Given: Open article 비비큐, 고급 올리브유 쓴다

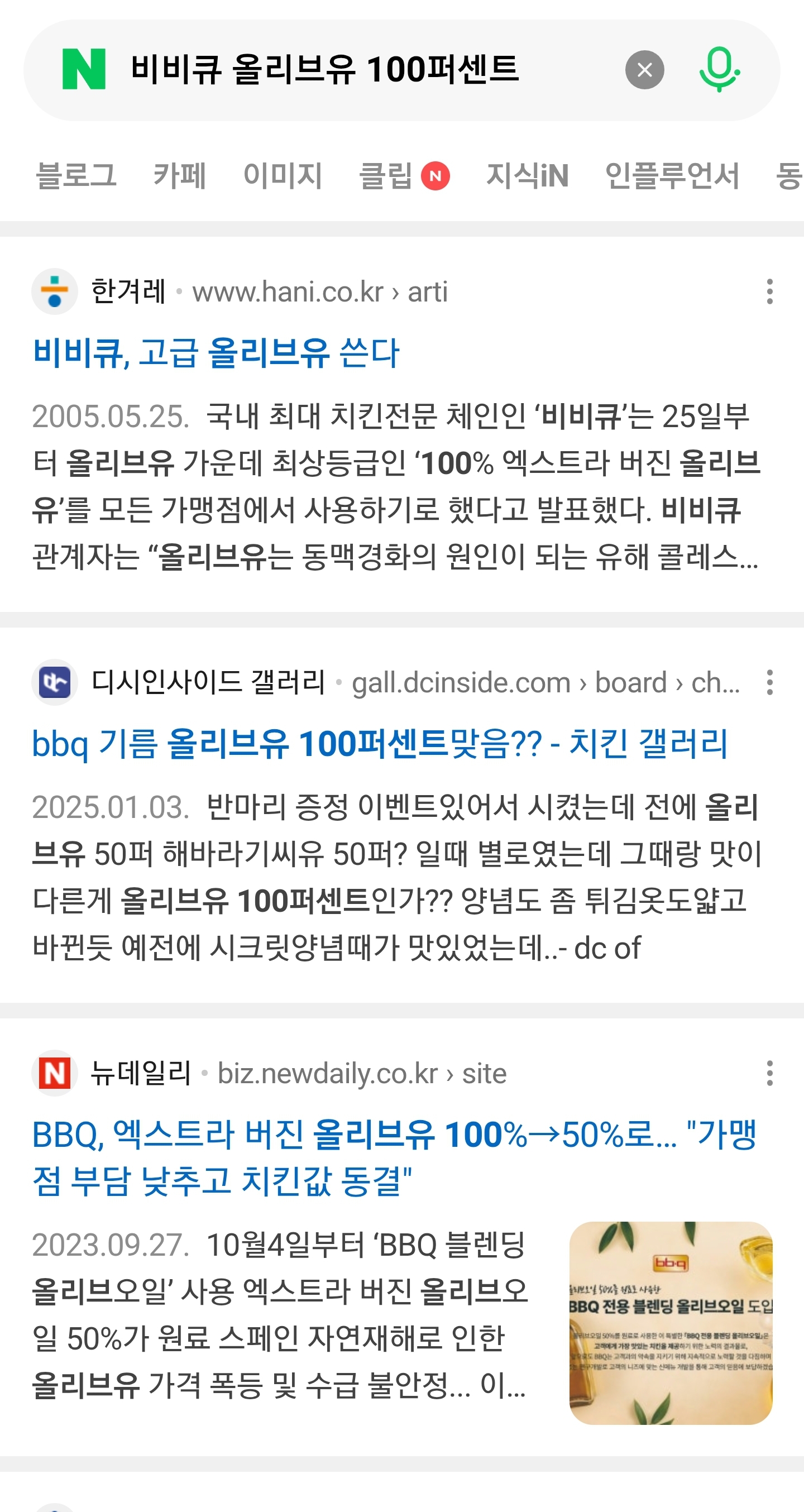Looking at the screenshot, I should coord(216,353).
